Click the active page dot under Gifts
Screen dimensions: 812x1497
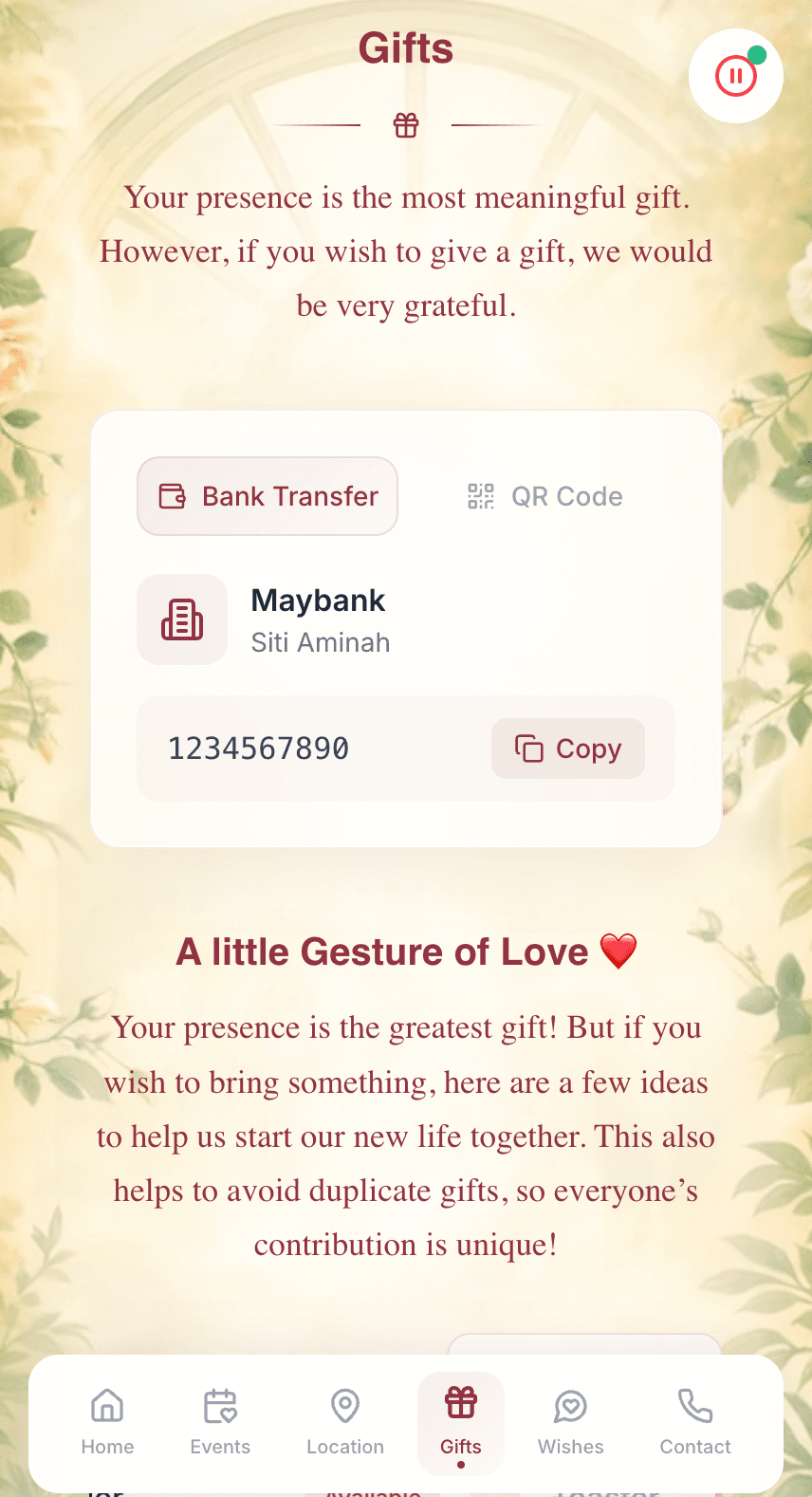coord(461,1464)
